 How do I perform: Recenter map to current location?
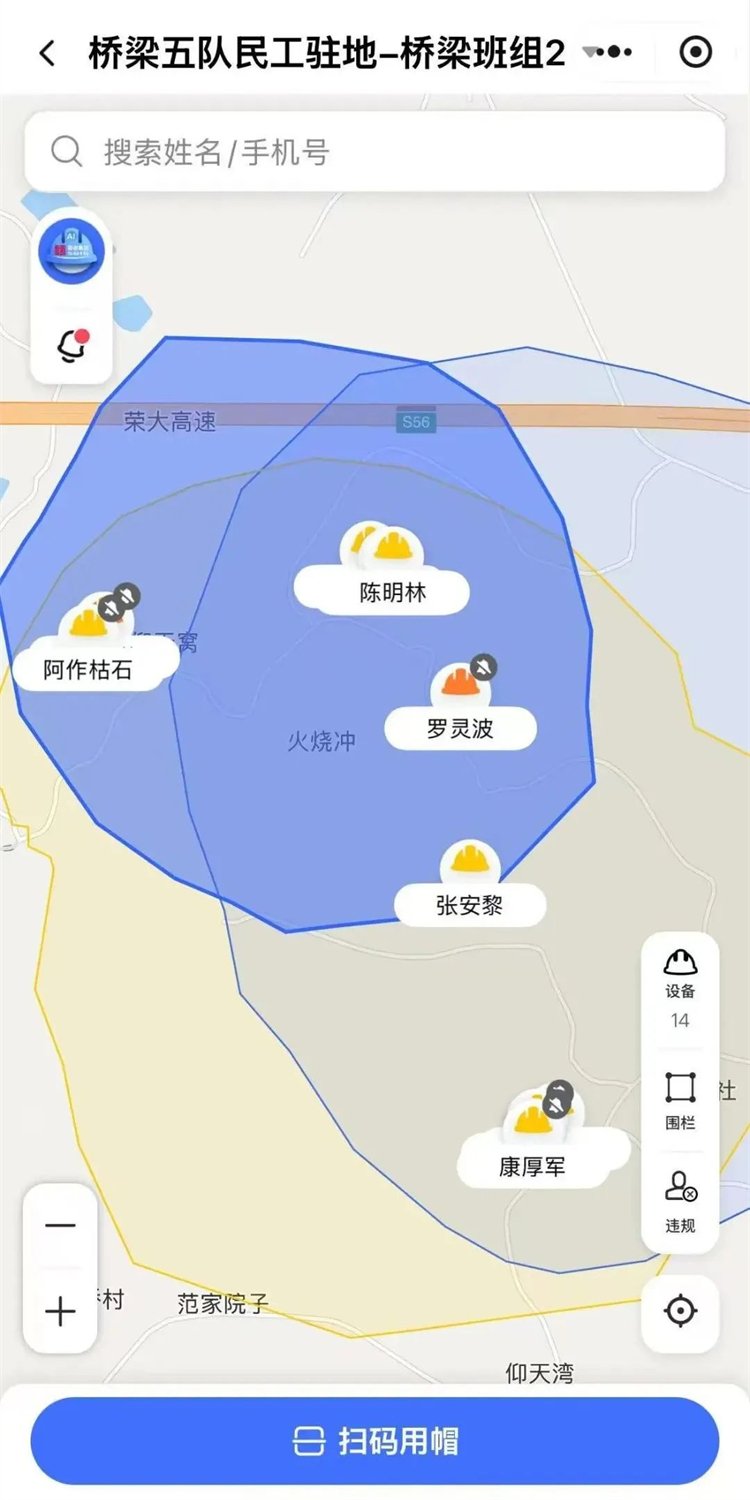[680, 1311]
